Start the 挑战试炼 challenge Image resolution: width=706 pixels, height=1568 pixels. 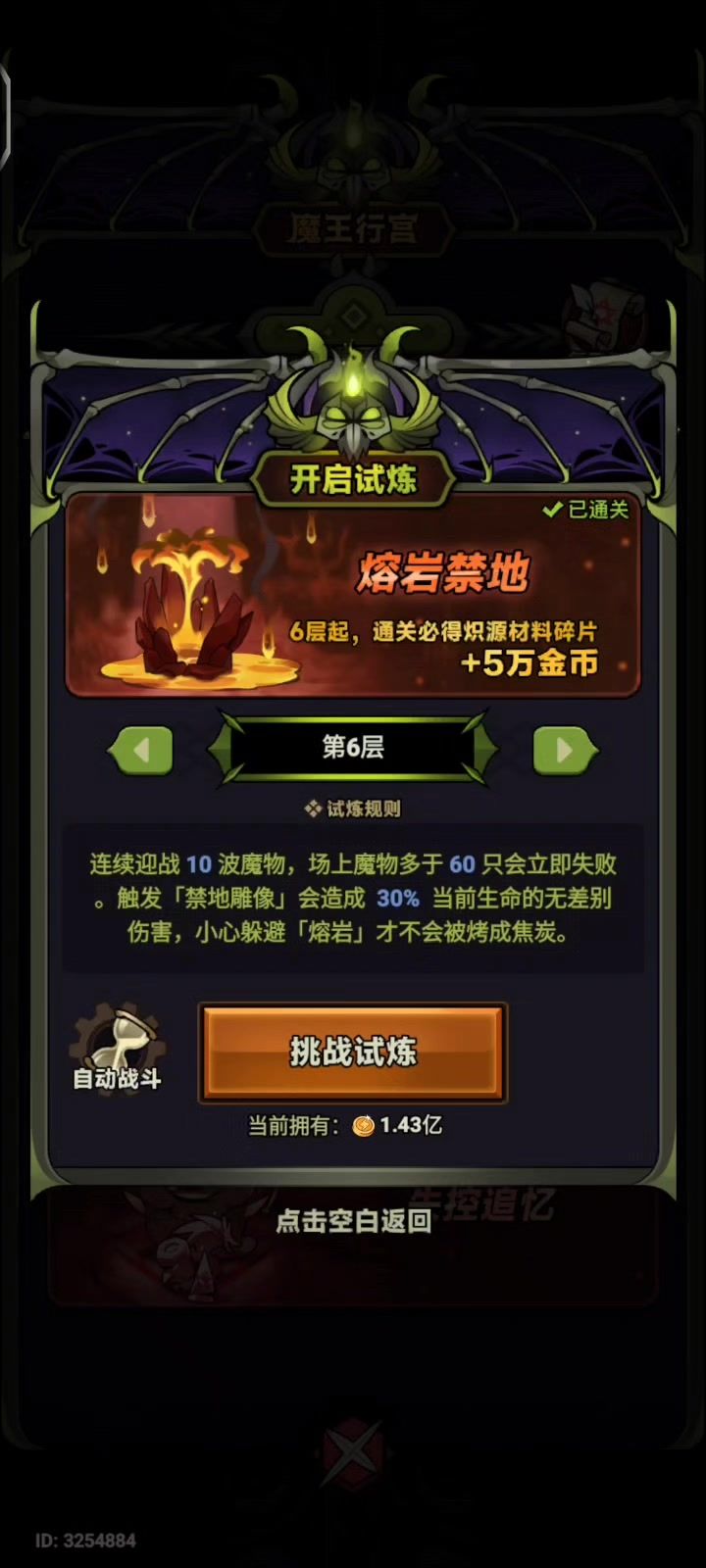pyautogui.click(x=352, y=1052)
